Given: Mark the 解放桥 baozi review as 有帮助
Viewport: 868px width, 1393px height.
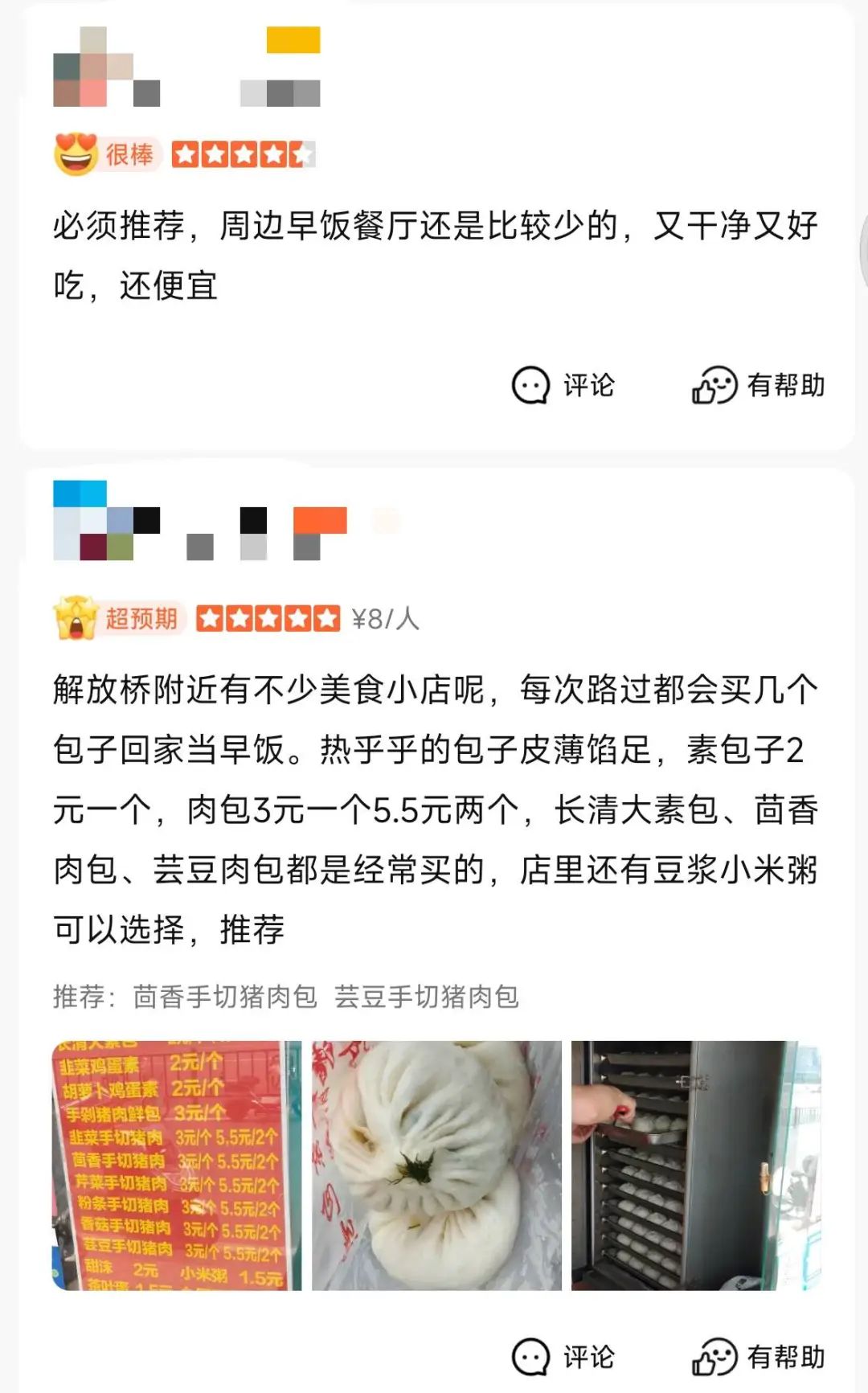Looking at the screenshot, I should coord(759,1358).
